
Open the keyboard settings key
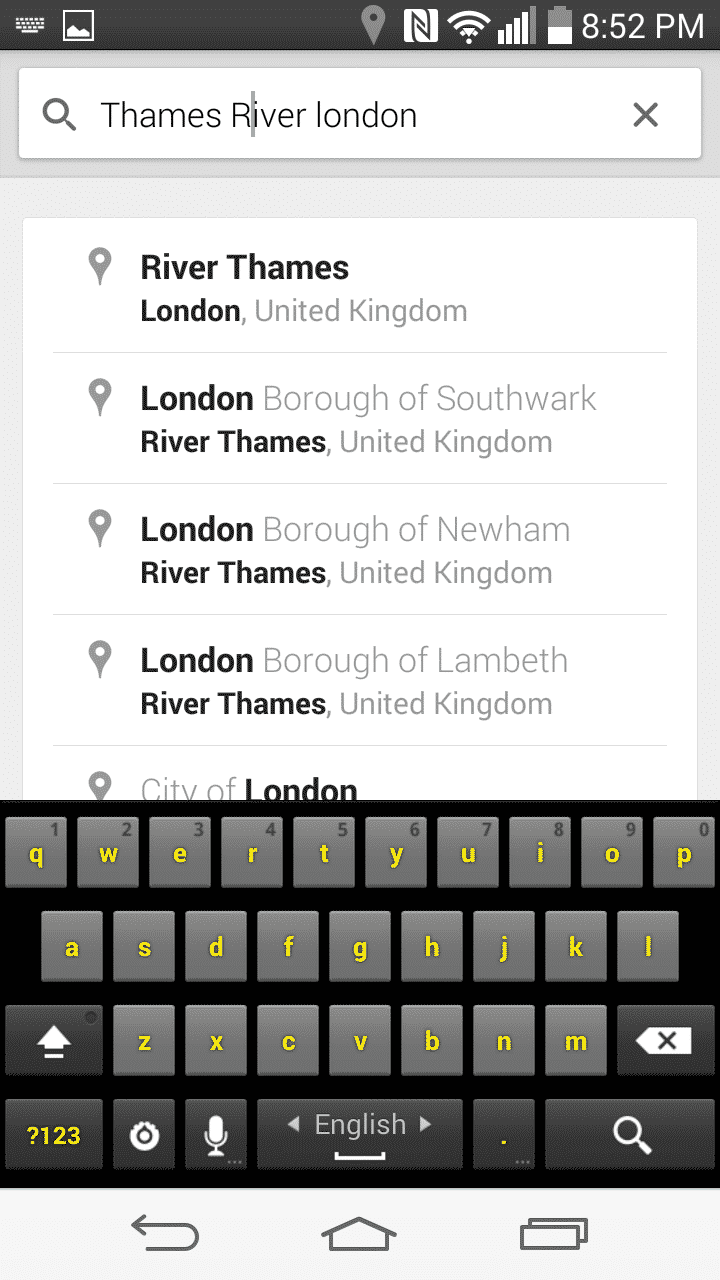(x=144, y=1134)
